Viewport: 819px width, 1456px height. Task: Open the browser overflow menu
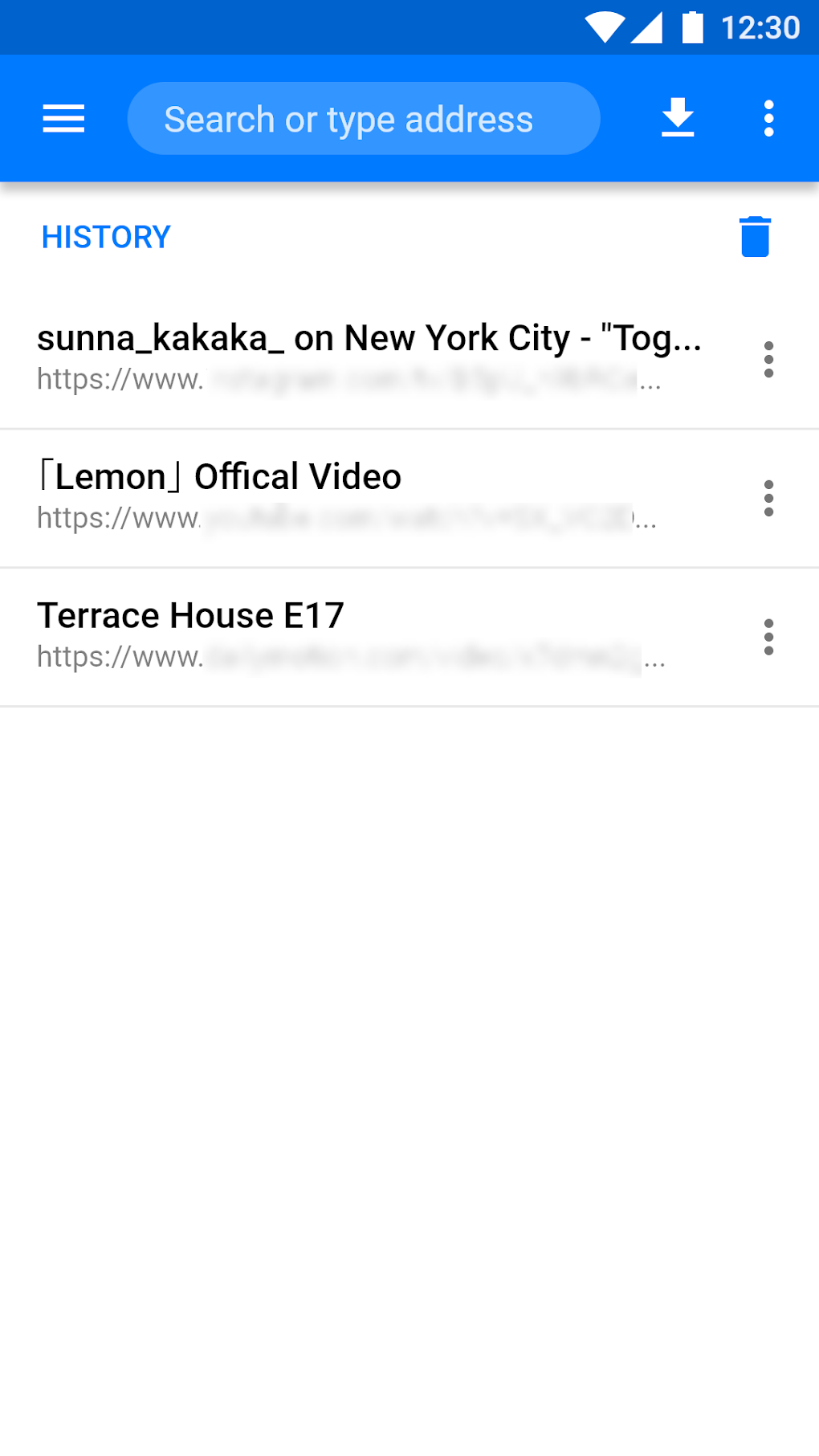coord(768,118)
